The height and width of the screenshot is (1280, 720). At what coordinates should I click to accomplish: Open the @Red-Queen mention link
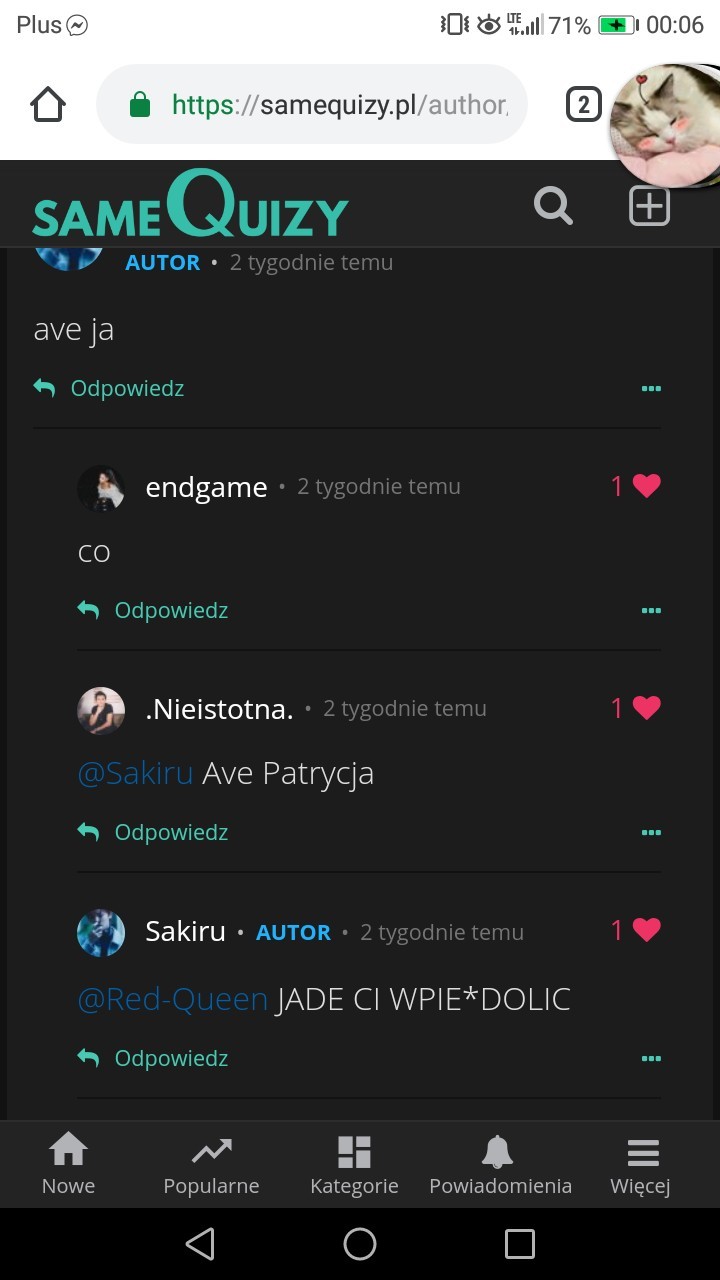click(x=172, y=998)
